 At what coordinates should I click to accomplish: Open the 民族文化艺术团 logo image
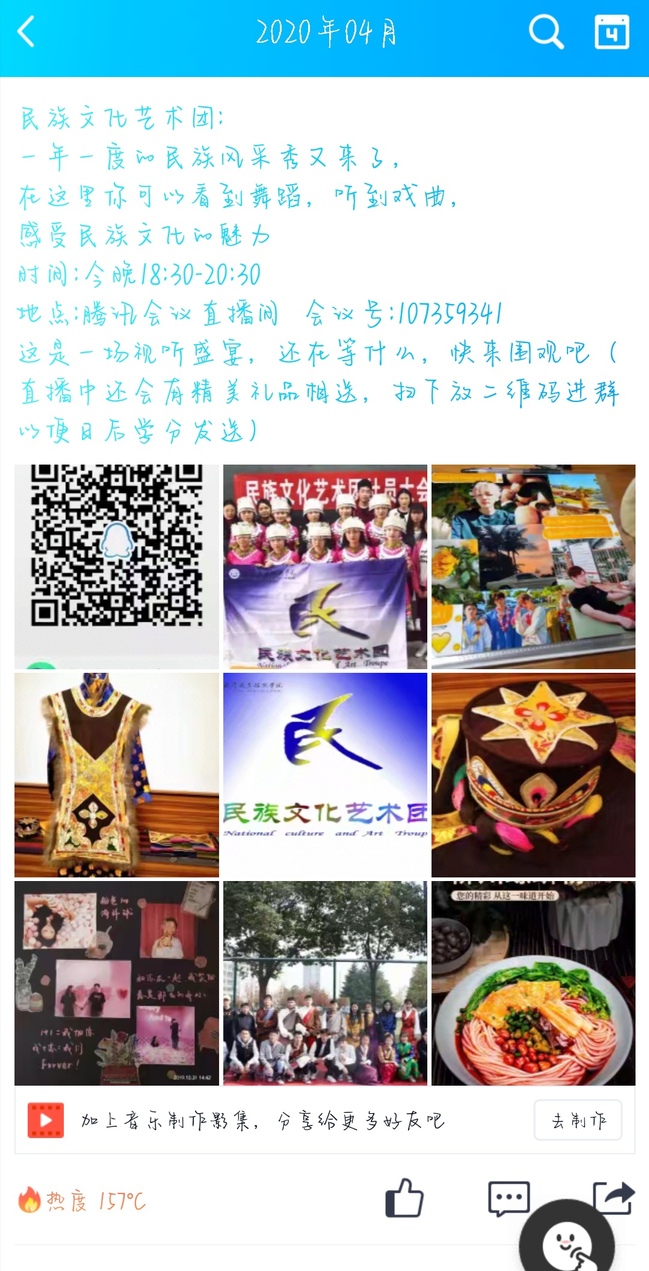pyautogui.click(x=325, y=774)
